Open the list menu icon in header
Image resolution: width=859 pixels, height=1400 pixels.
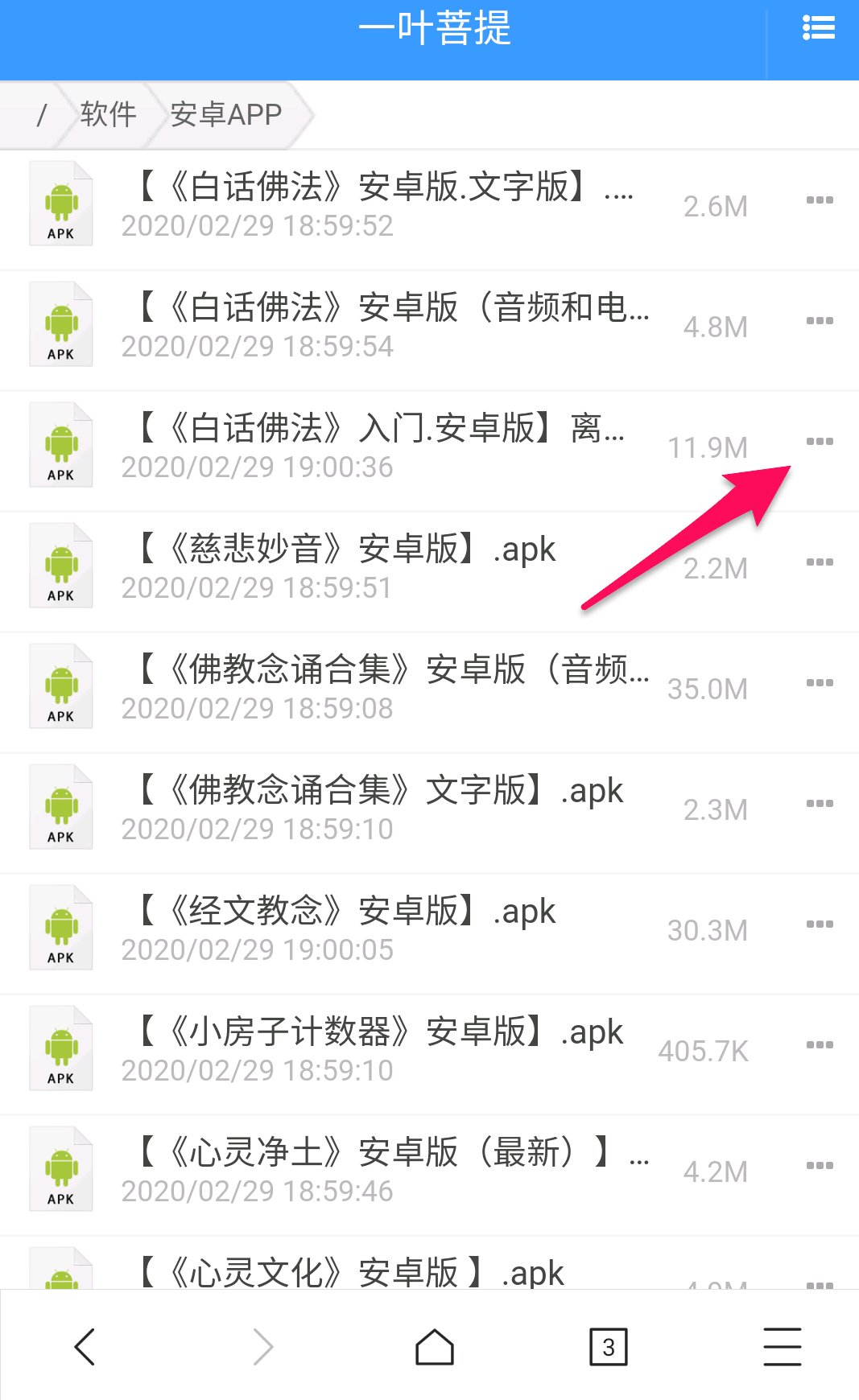point(818,28)
